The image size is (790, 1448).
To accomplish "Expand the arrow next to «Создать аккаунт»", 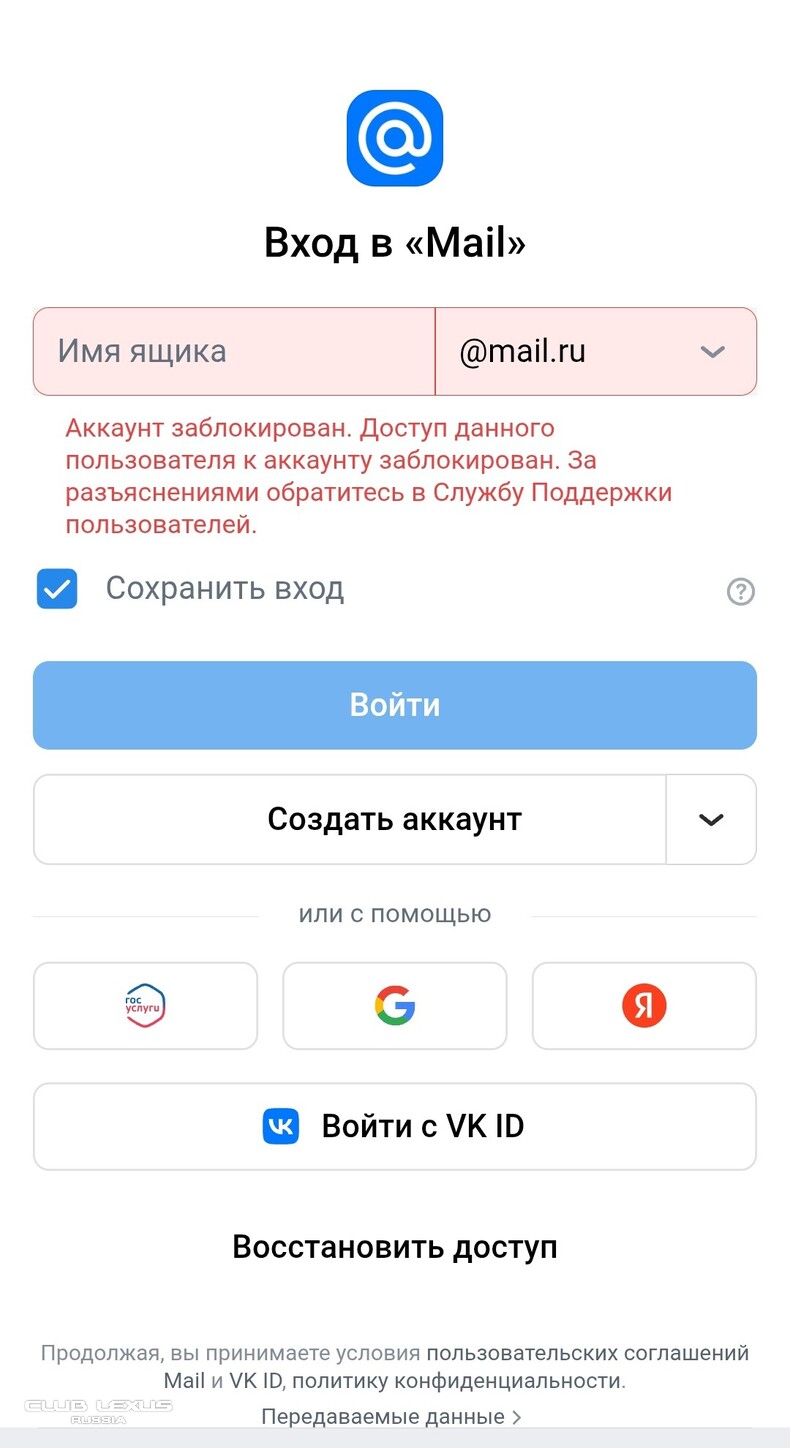I will tap(711, 819).
